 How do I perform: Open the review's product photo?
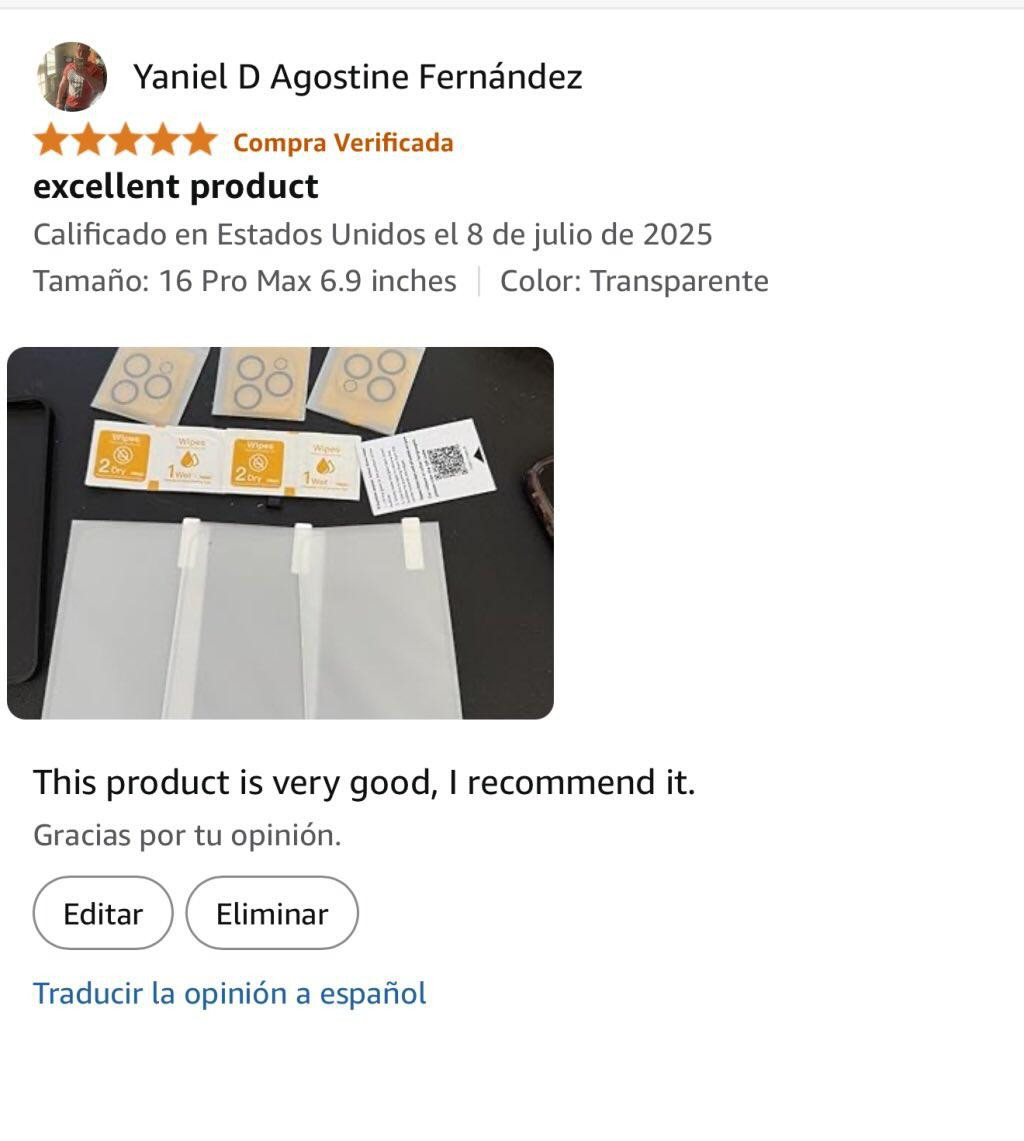click(x=280, y=532)
